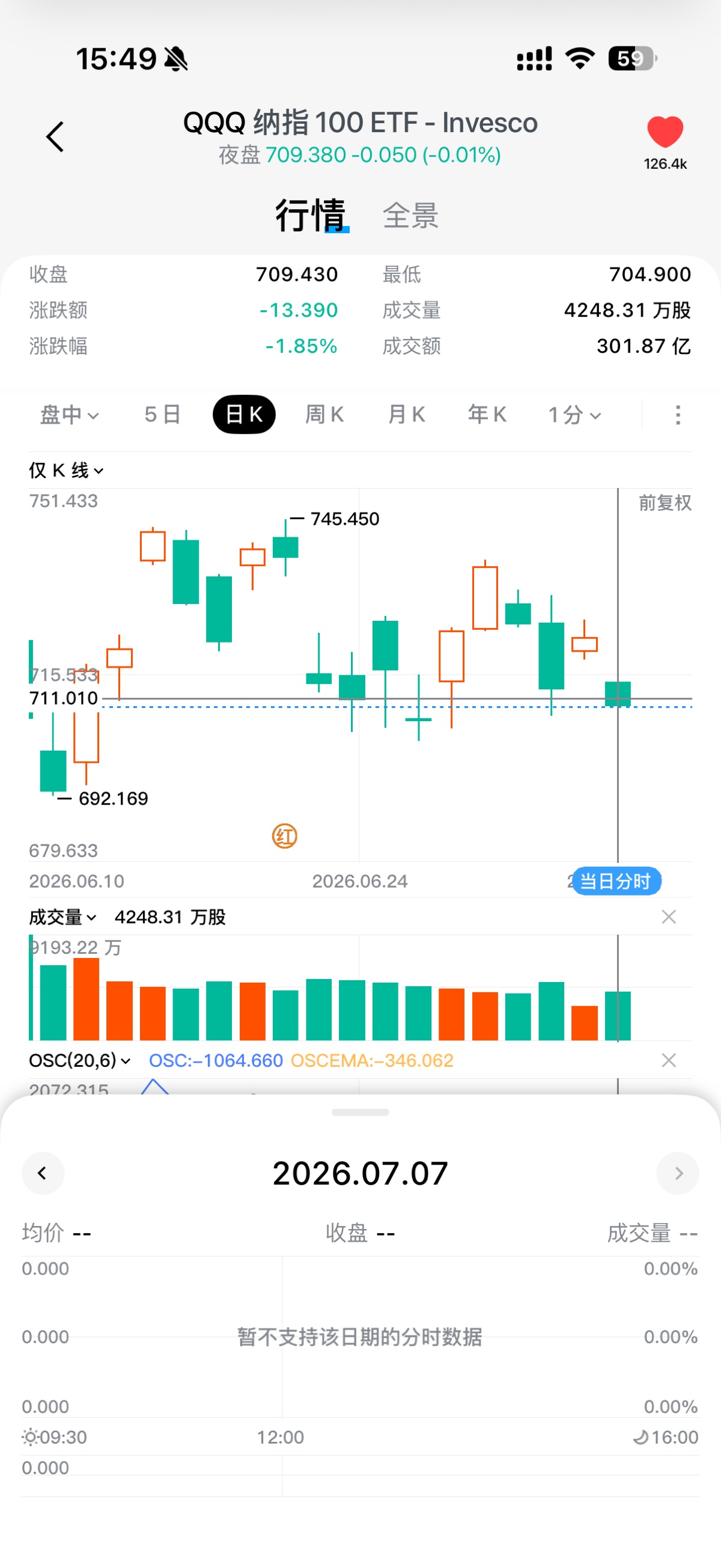Image resolution: width=721 pixels, height=1568 pixels.
Task: Expand the 仅K线 indicator dropdown
Action: pyautogui.click(x=66, y=471)
